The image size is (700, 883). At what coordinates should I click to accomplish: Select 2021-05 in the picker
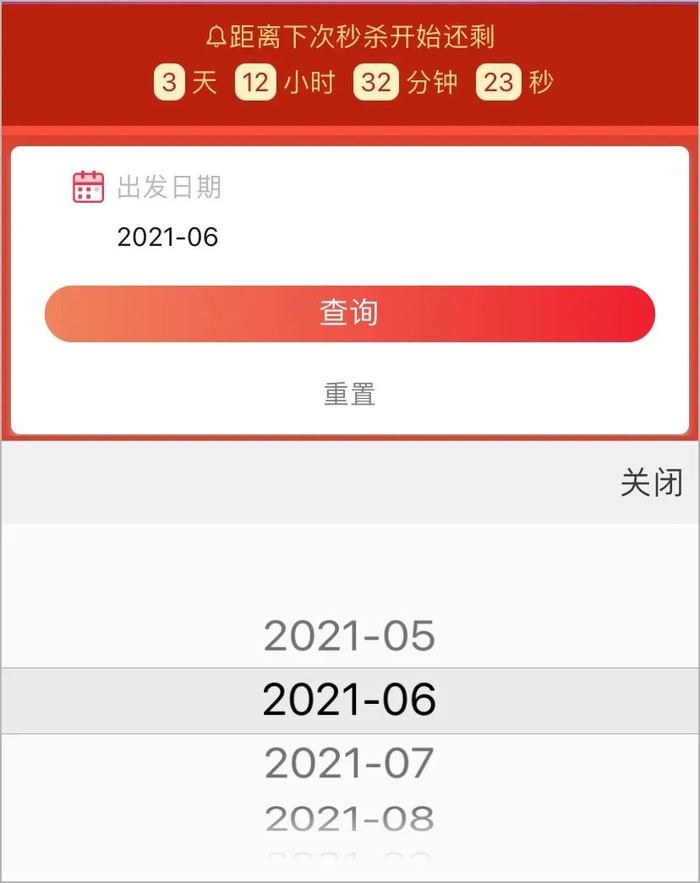pyautogui.click(x=349, y=636)
